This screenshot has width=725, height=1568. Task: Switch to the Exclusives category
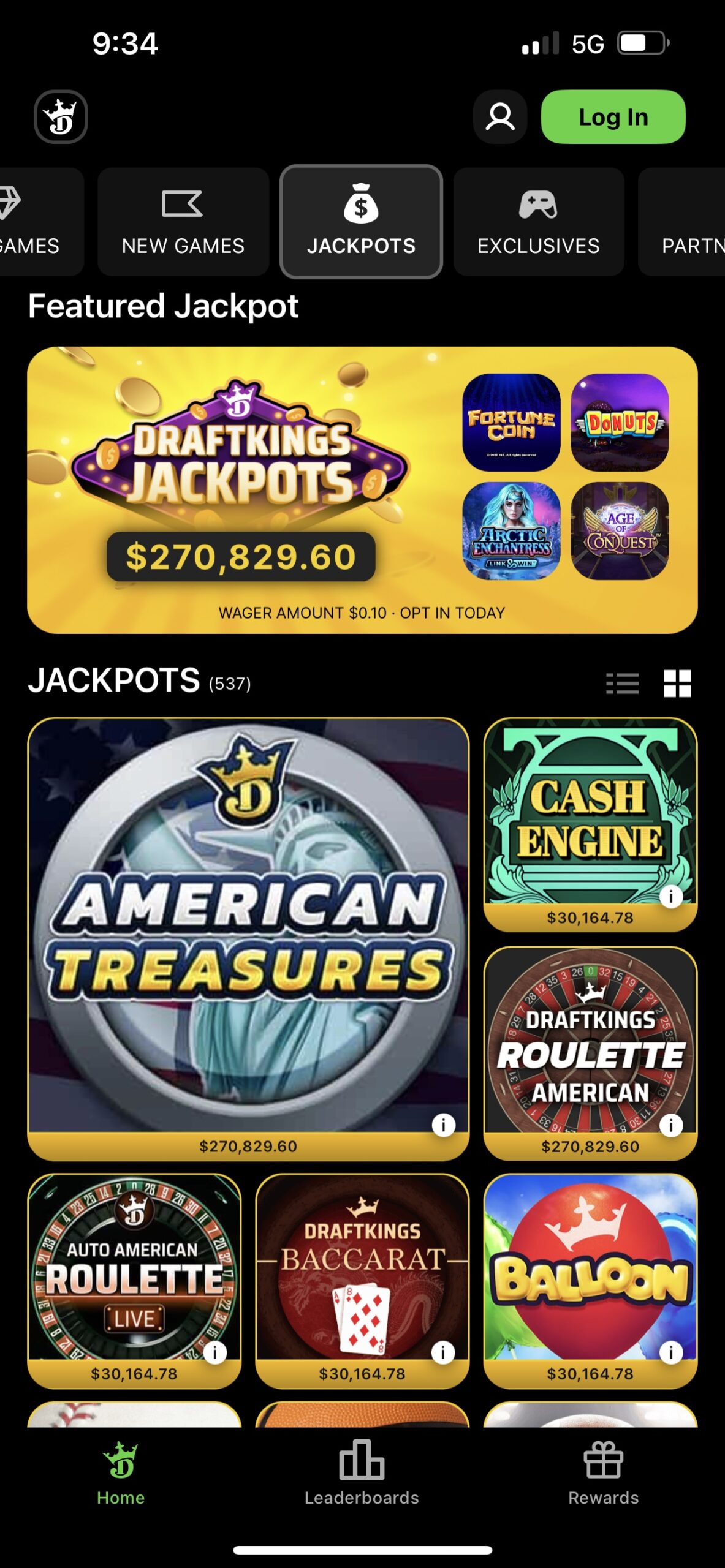coord(538,222)
